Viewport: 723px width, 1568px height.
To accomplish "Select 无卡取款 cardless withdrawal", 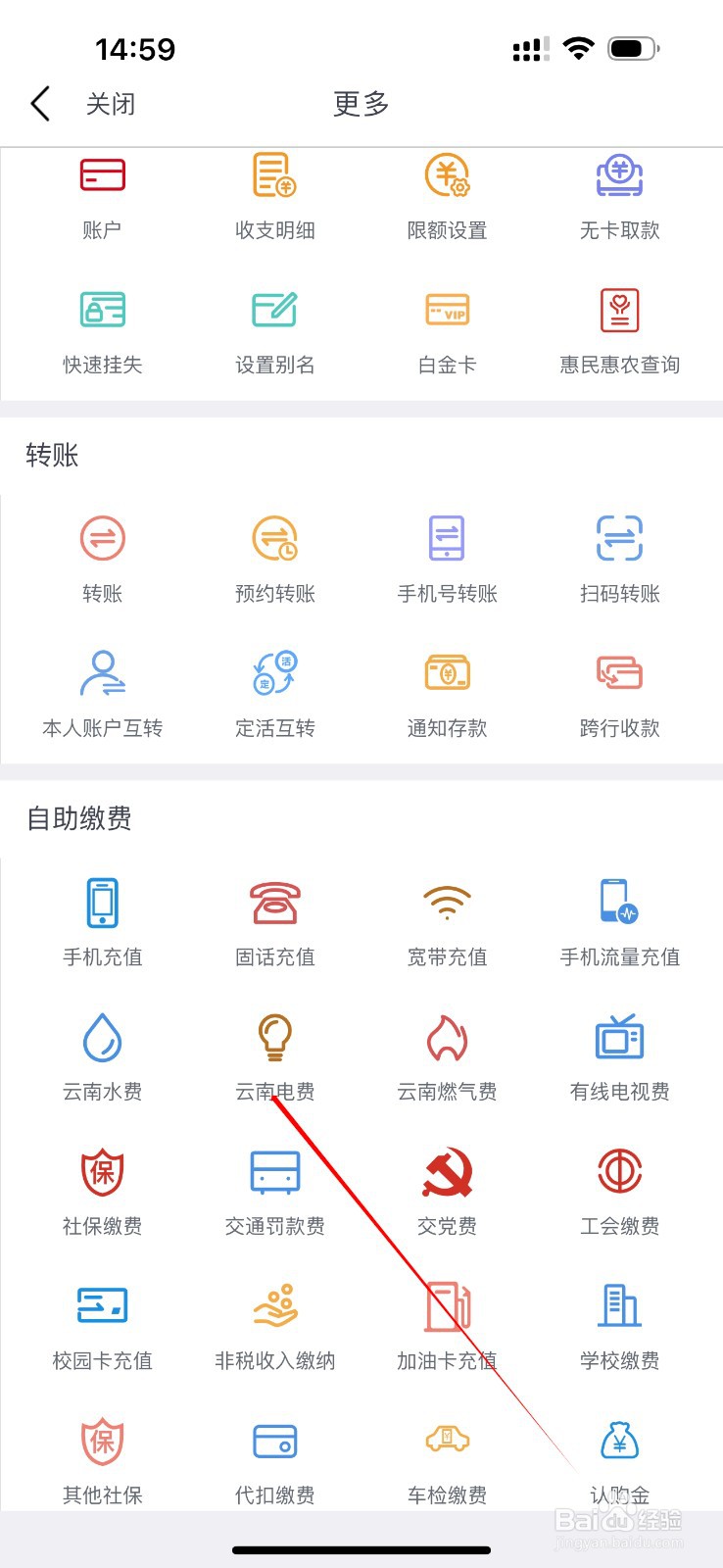I will pos(619,196).
